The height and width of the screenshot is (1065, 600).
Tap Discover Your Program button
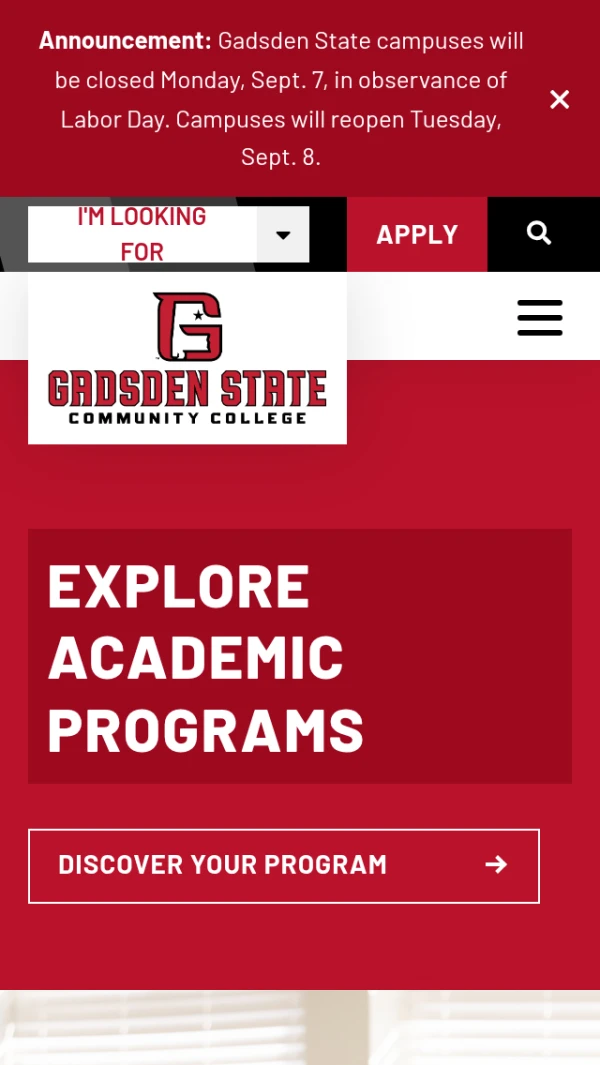click(x=284, y=866)
